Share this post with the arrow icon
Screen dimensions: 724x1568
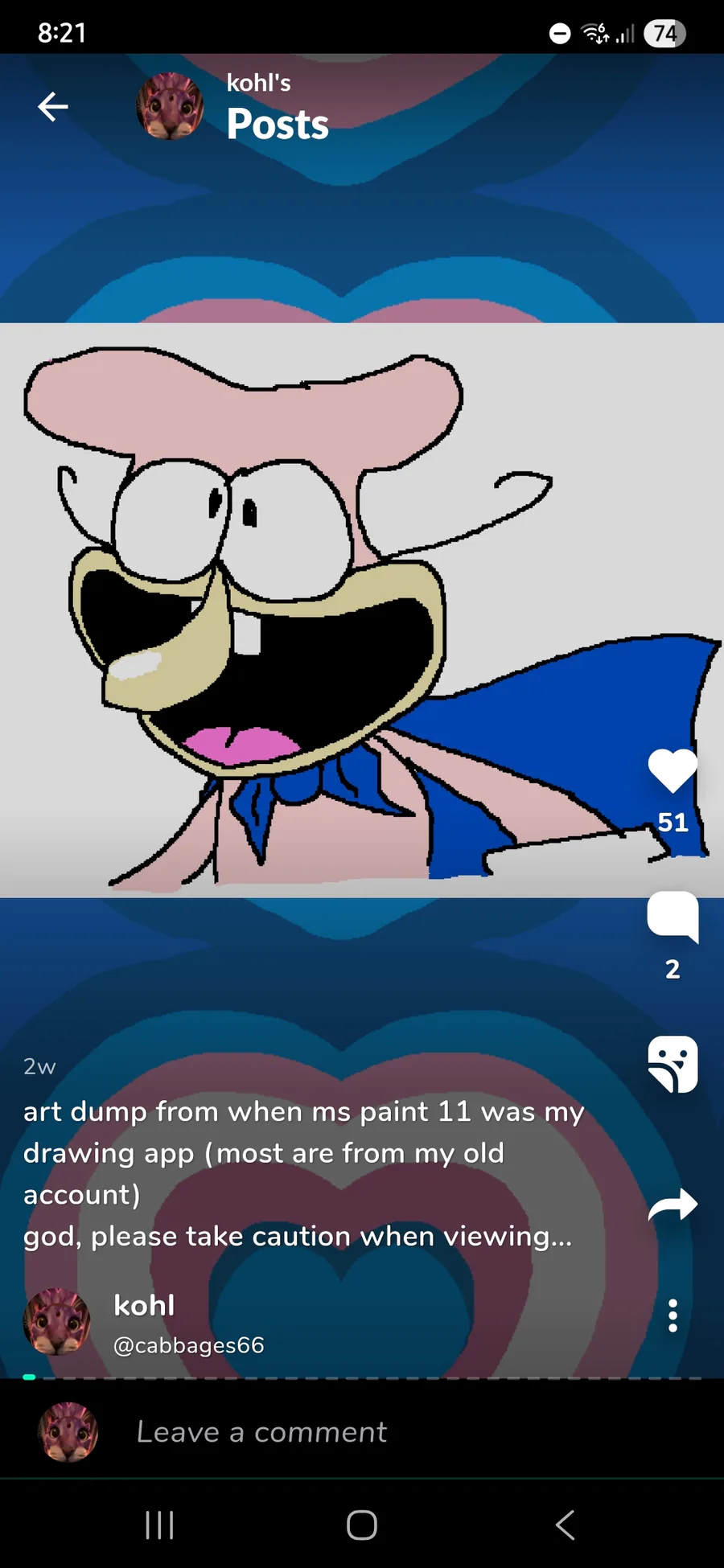(x=673, y=1205)
